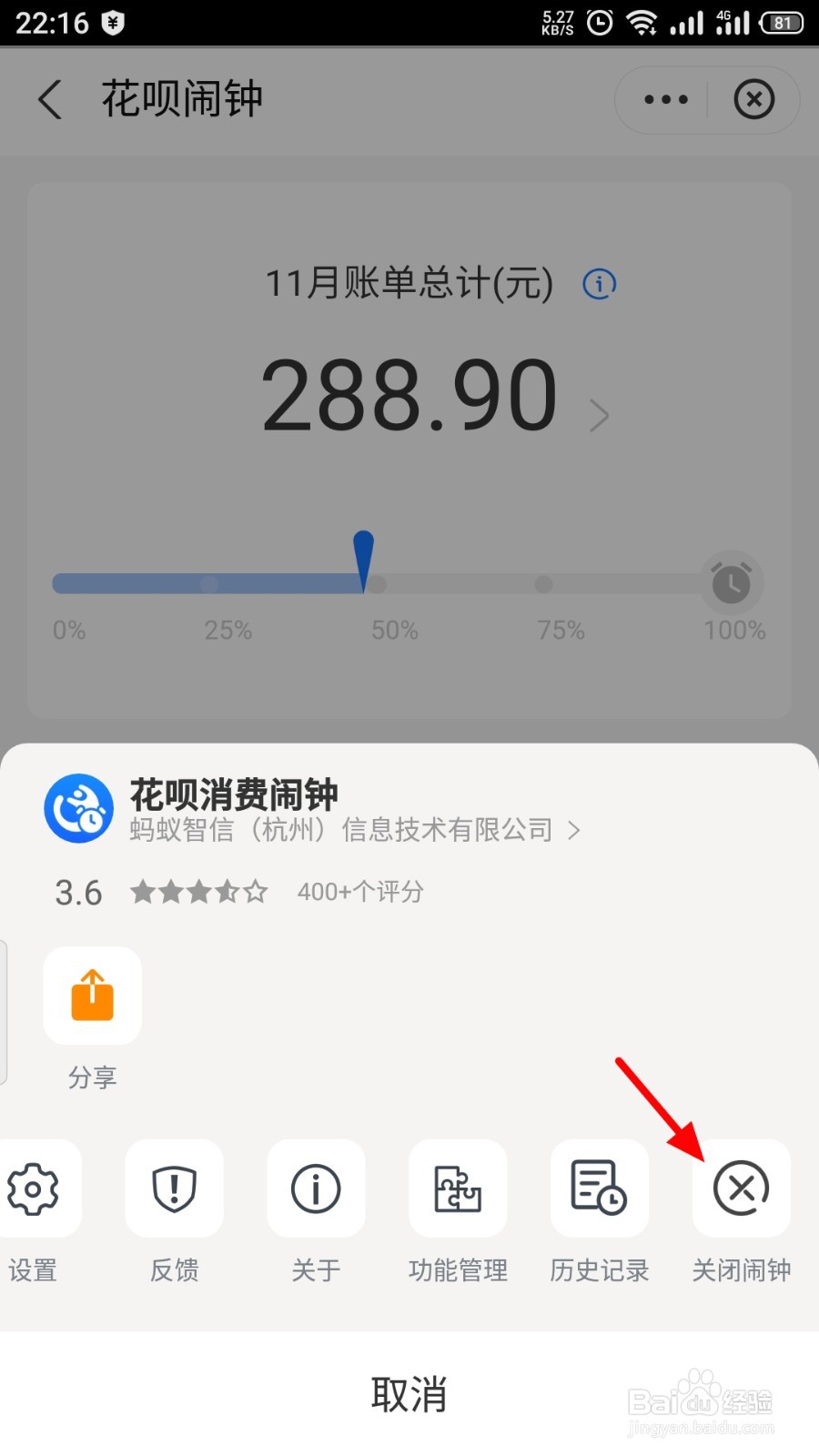Tap the chevron after the developer name

(574, 830)
